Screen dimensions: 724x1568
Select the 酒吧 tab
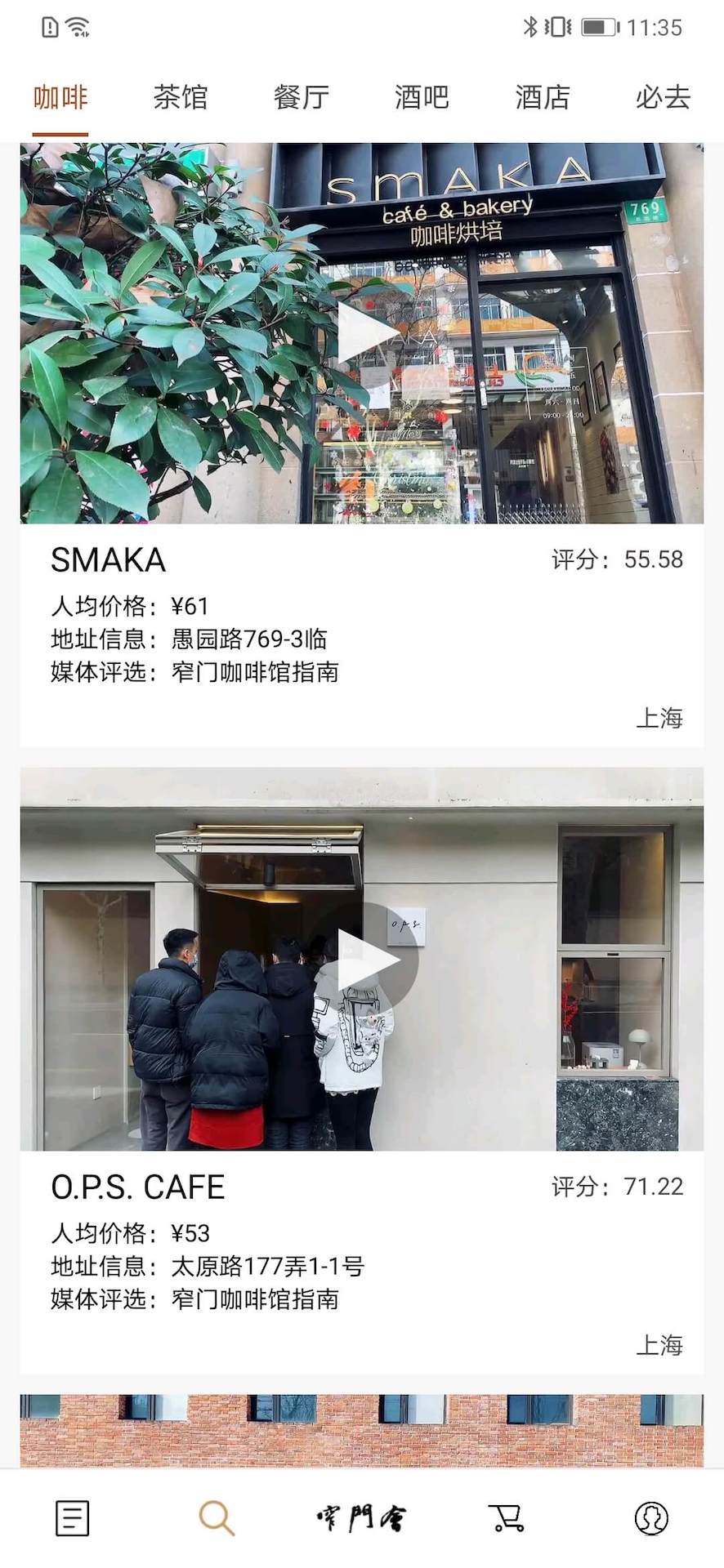[422, 97]
